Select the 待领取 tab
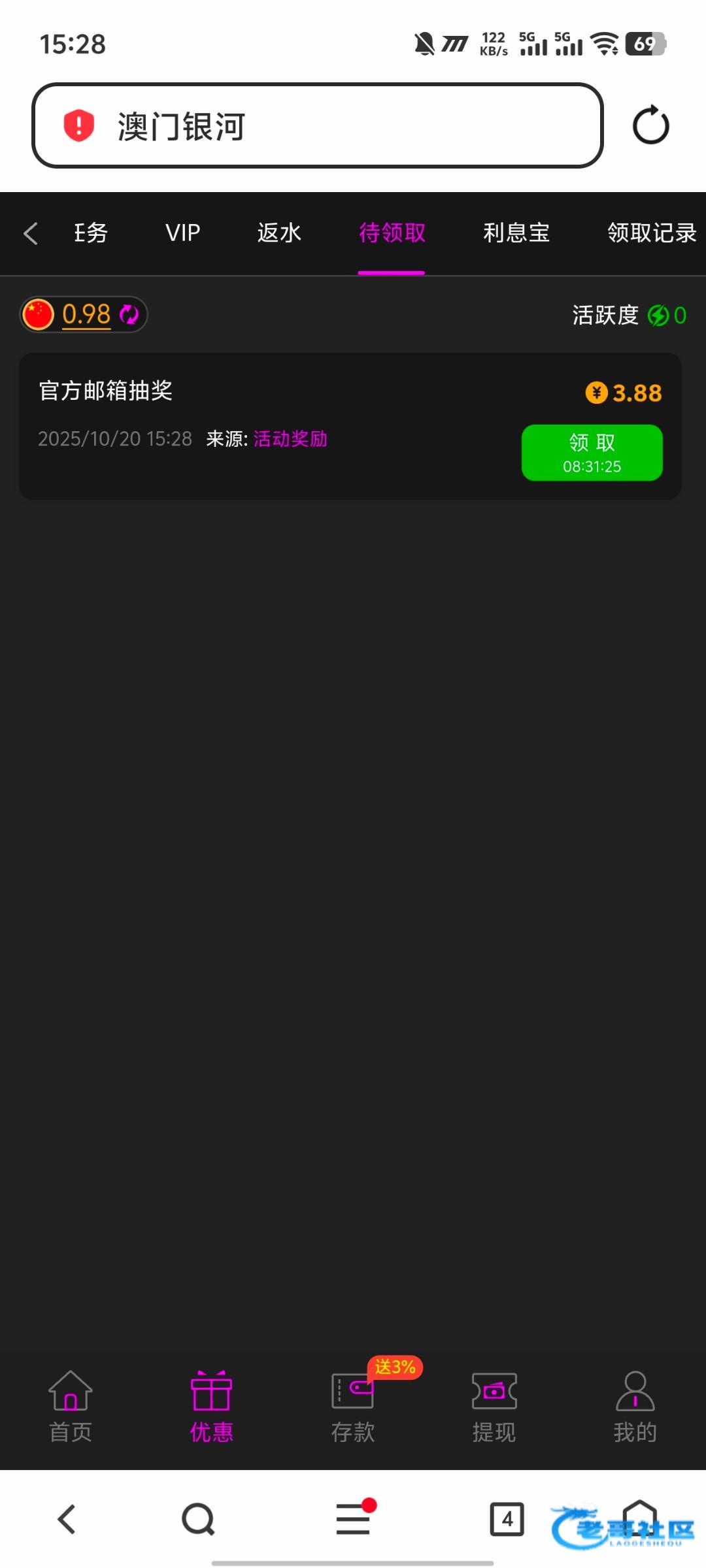 pos(392,233)
